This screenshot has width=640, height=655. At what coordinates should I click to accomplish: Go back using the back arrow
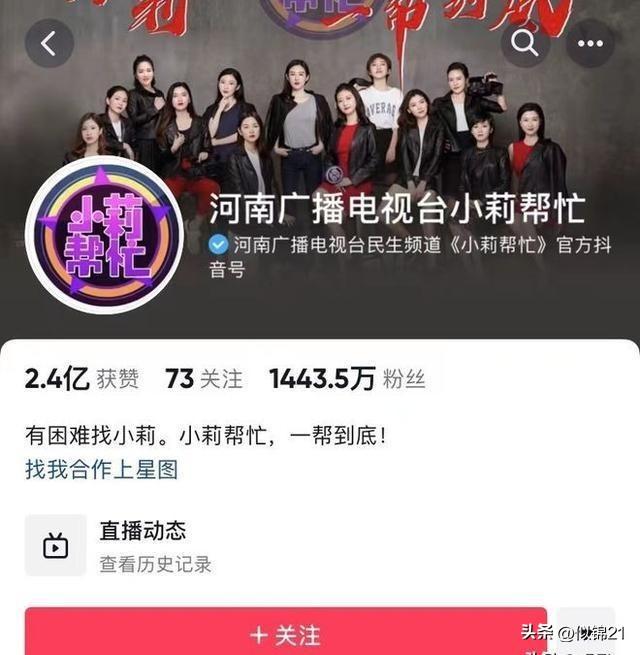point(49,43)
